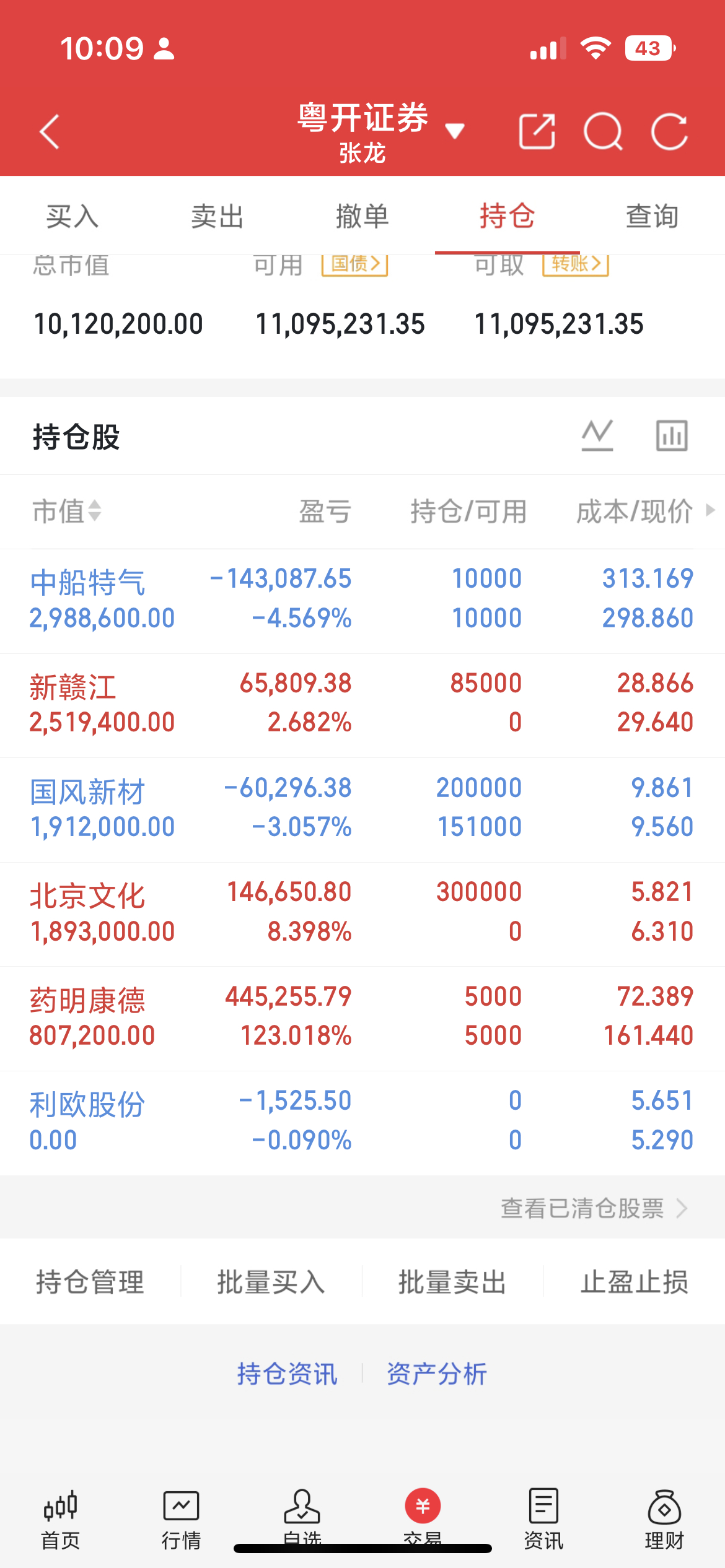Open search from the header magnifier

click(x=603, y=131)
